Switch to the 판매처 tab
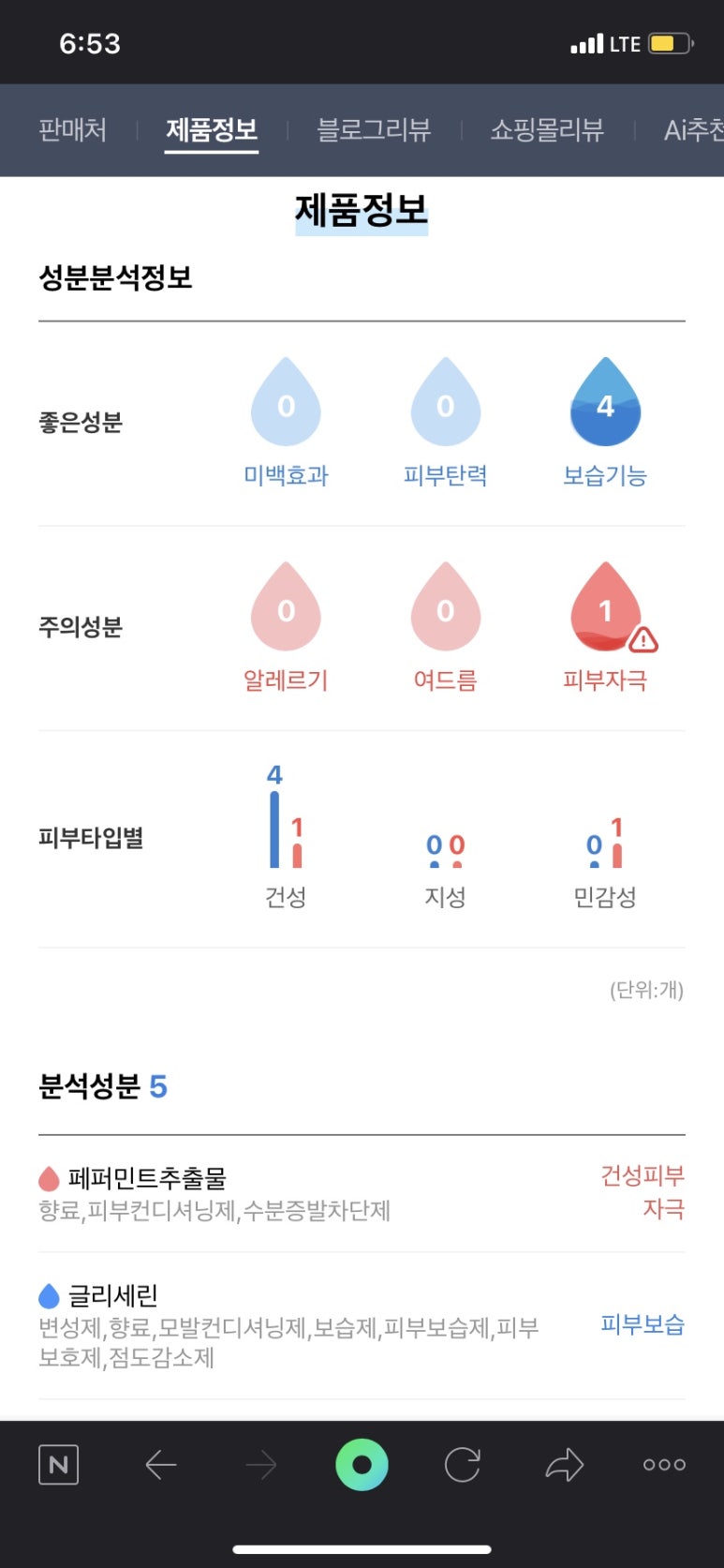Image resolution: width=724 pixels, height=1568 pixels. coord(72,129)
